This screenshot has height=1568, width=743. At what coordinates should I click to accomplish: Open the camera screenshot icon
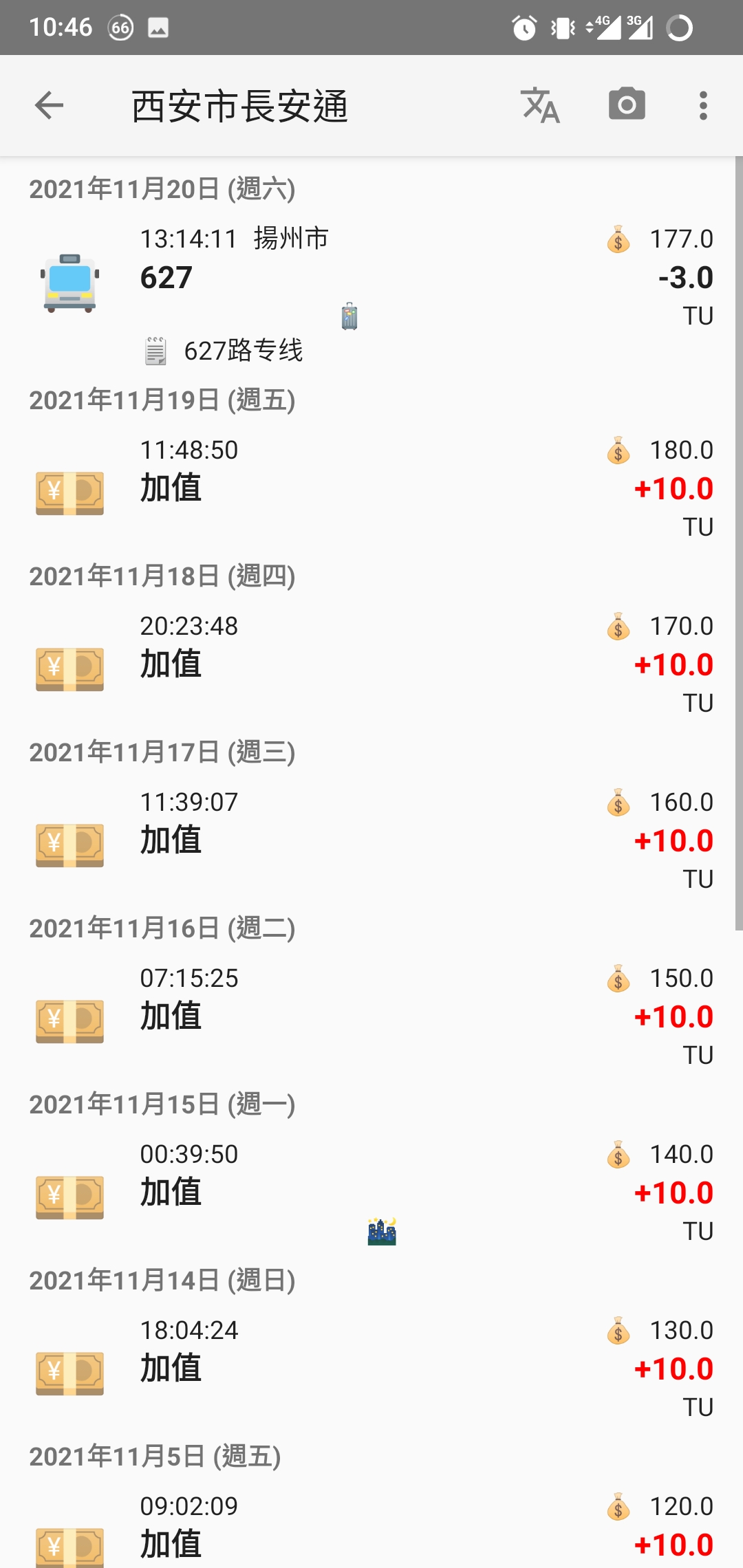coord(627,105)
